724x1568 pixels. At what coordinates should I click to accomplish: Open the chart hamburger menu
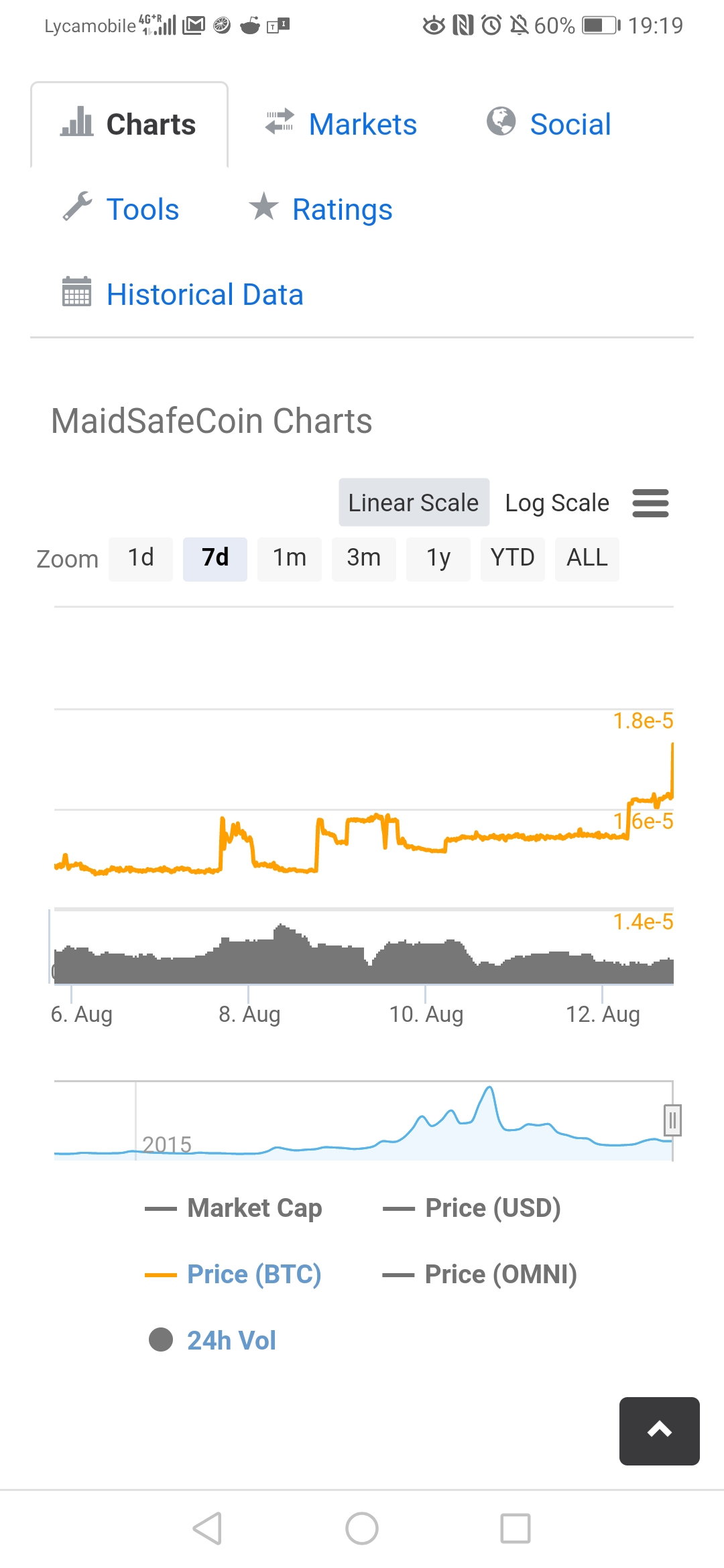[650, 503]
